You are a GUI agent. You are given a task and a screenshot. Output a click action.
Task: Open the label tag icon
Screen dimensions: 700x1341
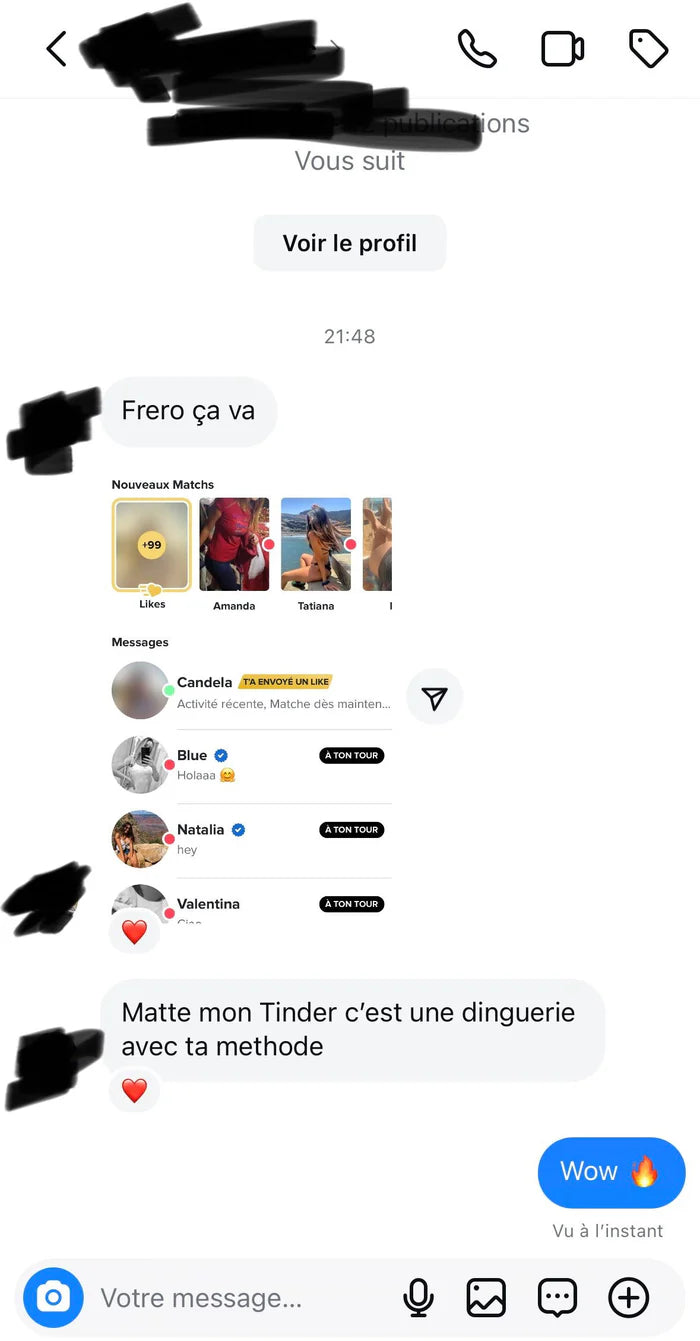(x=648, y=48)
